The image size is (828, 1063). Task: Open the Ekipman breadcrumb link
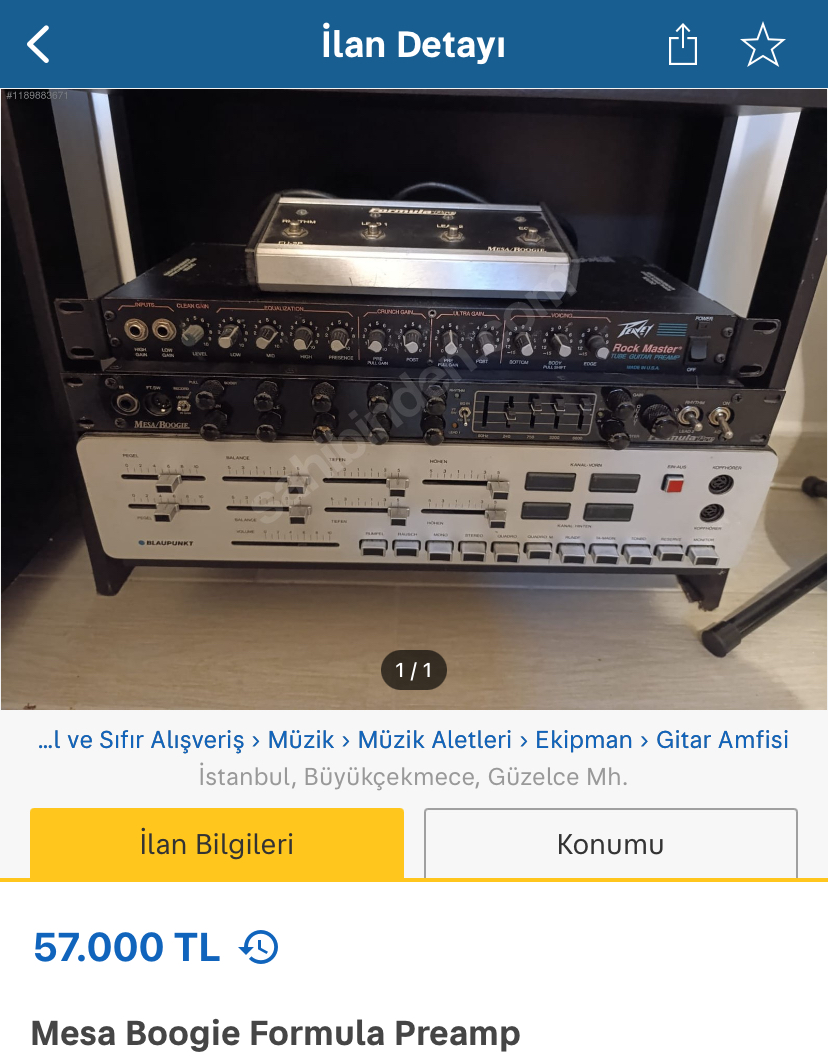584,740
